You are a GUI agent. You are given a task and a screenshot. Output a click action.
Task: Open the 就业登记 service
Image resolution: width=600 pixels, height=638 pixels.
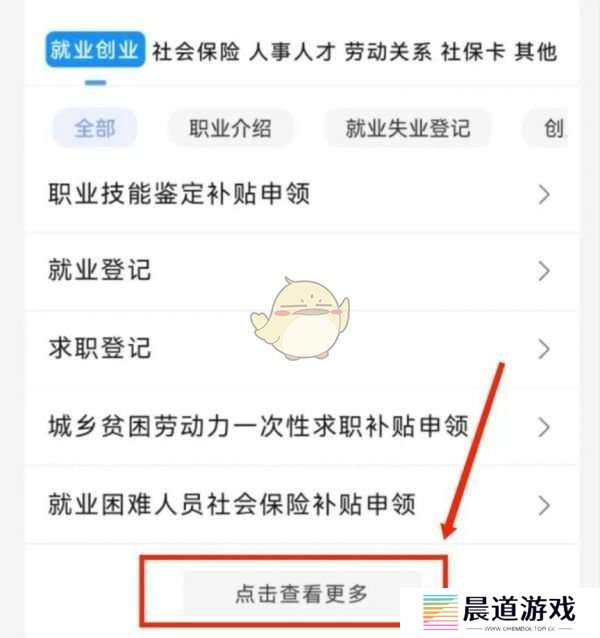(x=300, y=271)
